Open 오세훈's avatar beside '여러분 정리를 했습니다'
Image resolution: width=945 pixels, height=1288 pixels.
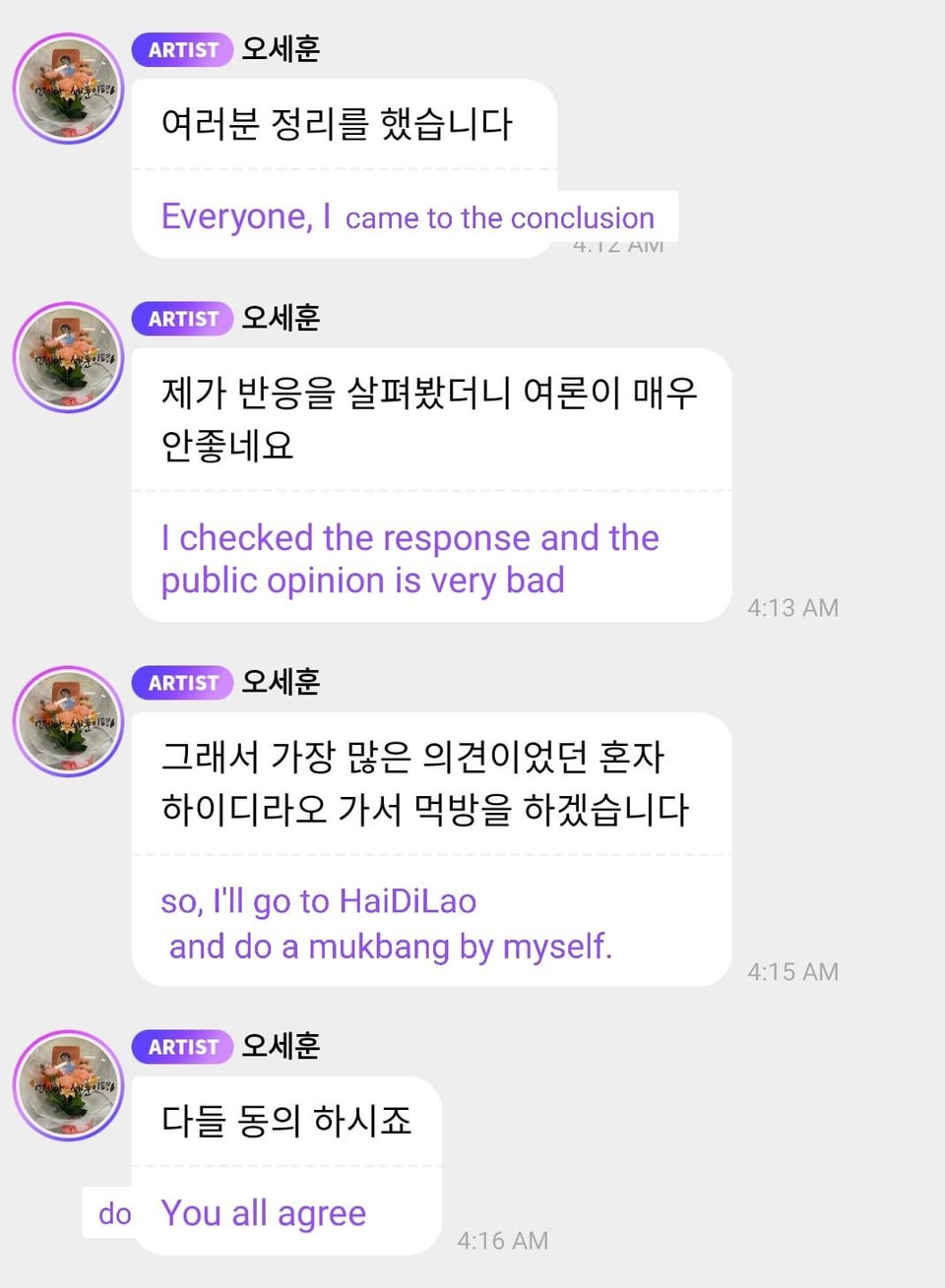tap(68, 89)
